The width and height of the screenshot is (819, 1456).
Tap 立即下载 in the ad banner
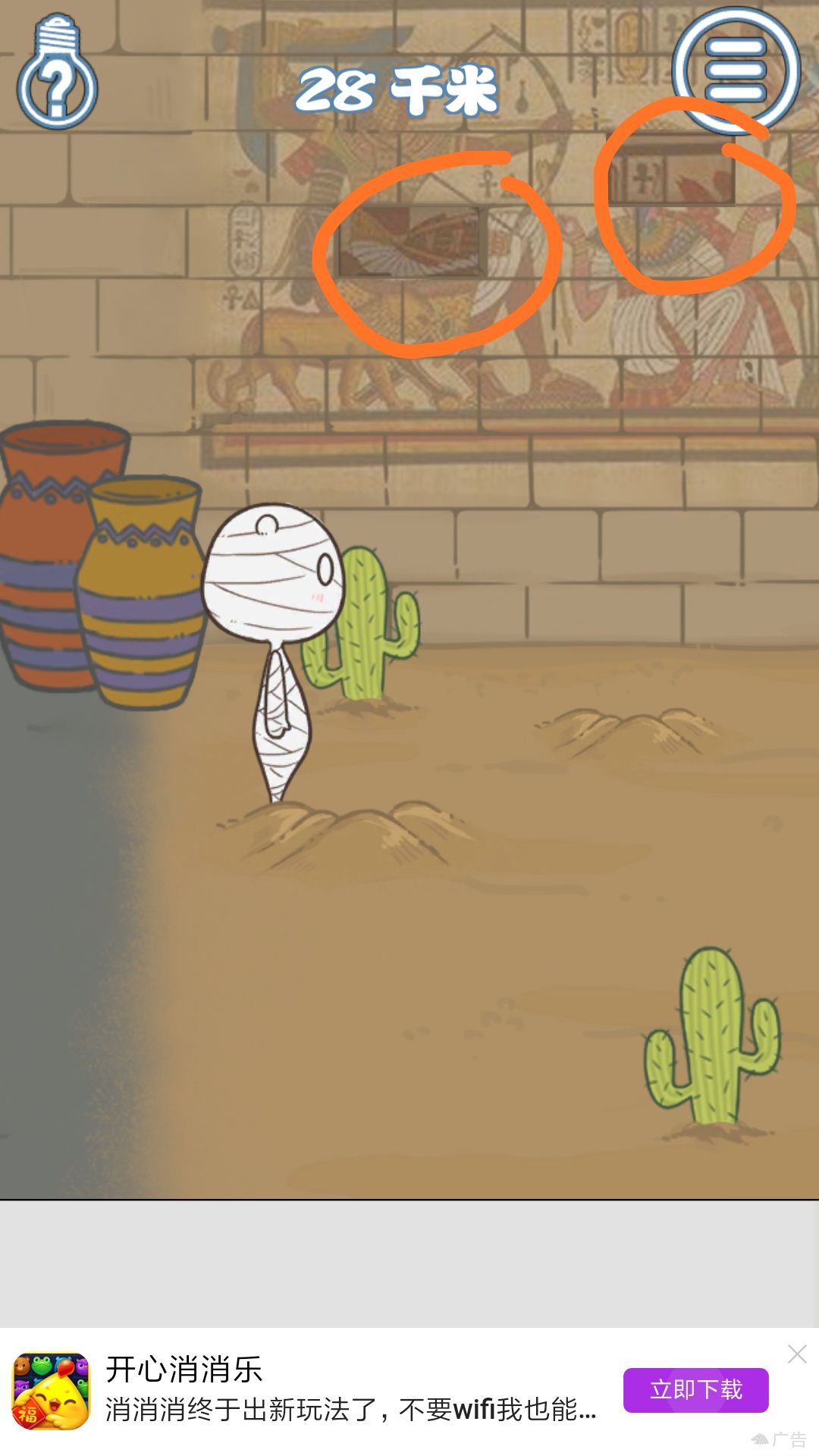tap(695, 1390)
